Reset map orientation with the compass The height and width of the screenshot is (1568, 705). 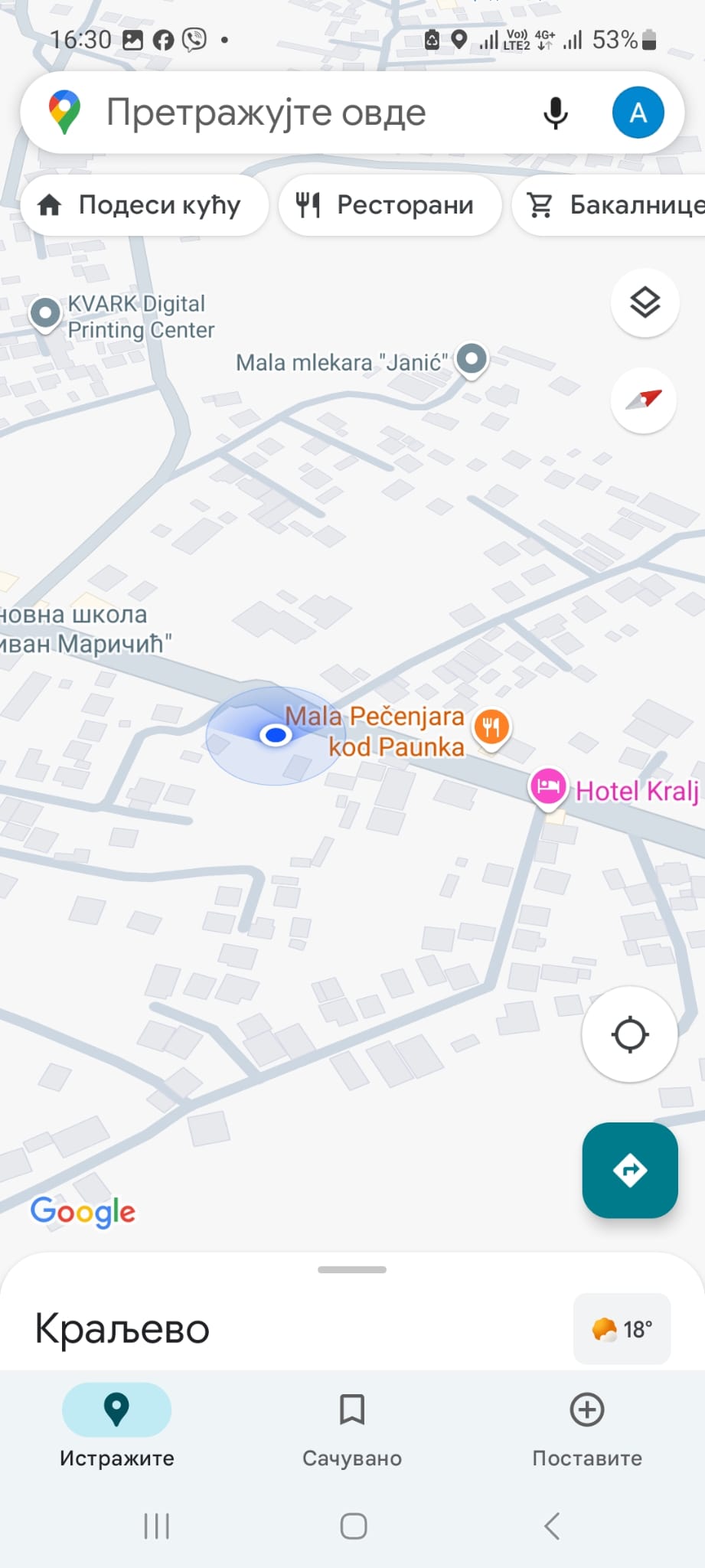point(644,400)
